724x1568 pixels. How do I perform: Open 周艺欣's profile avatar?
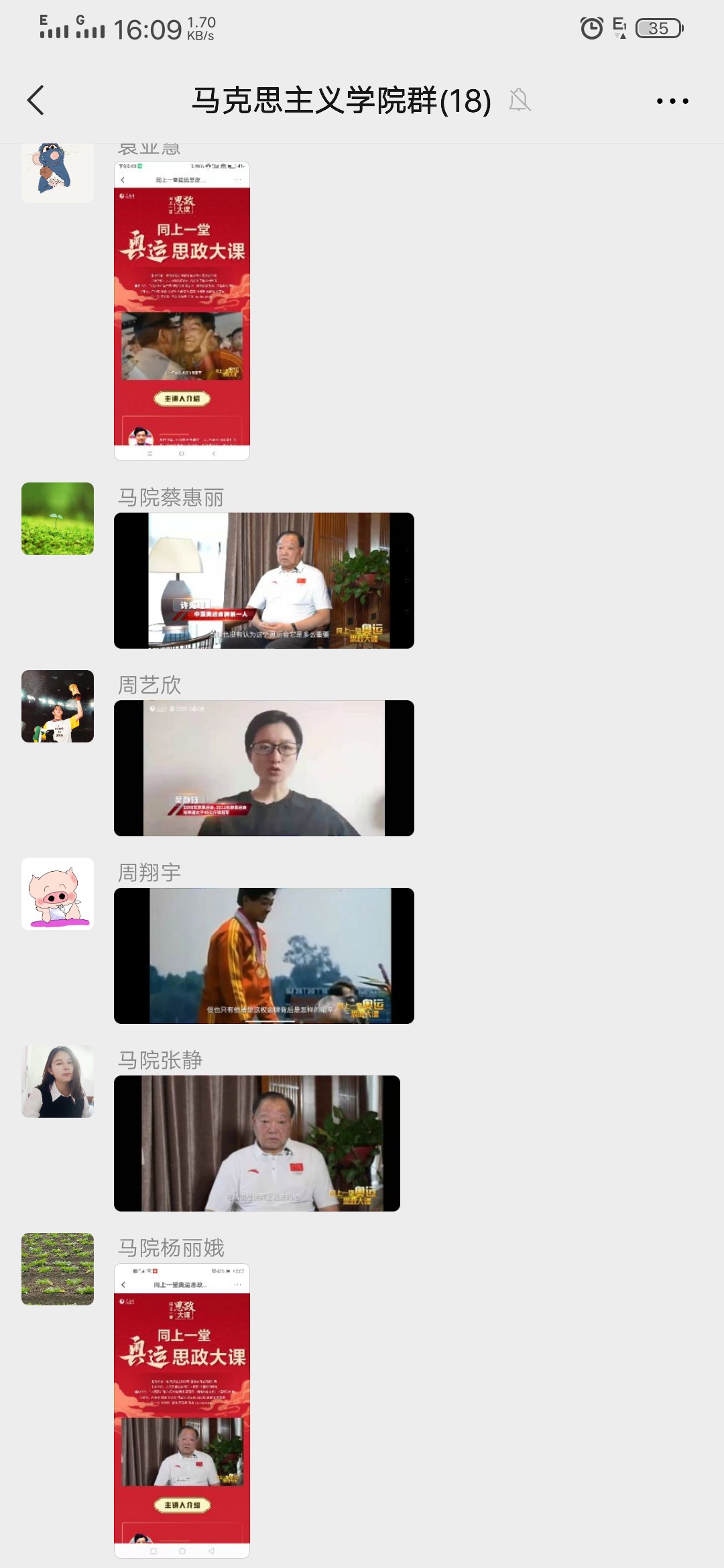[58, 706]
